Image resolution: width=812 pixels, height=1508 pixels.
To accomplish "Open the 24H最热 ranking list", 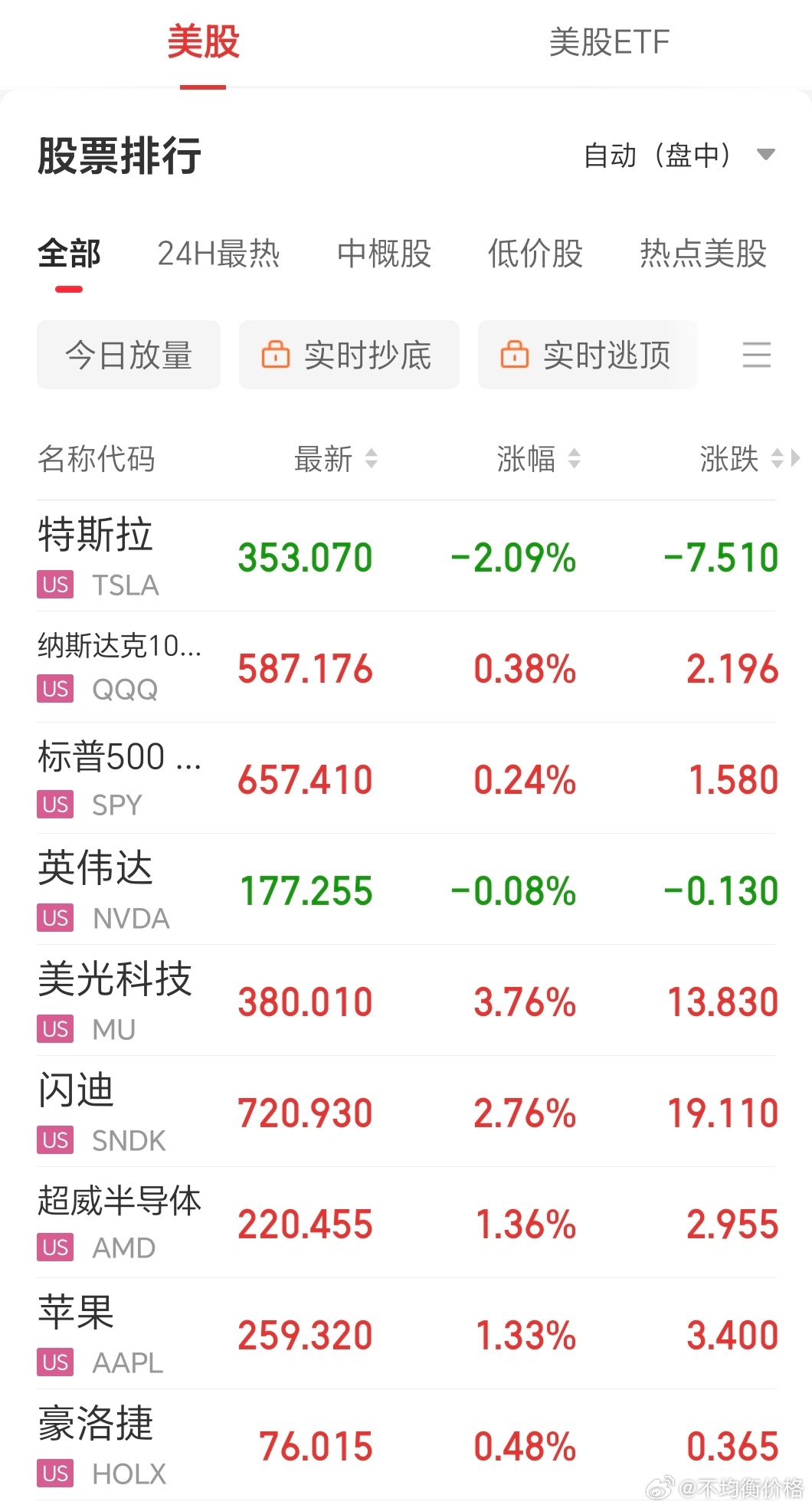I will (x=218, y=254).
